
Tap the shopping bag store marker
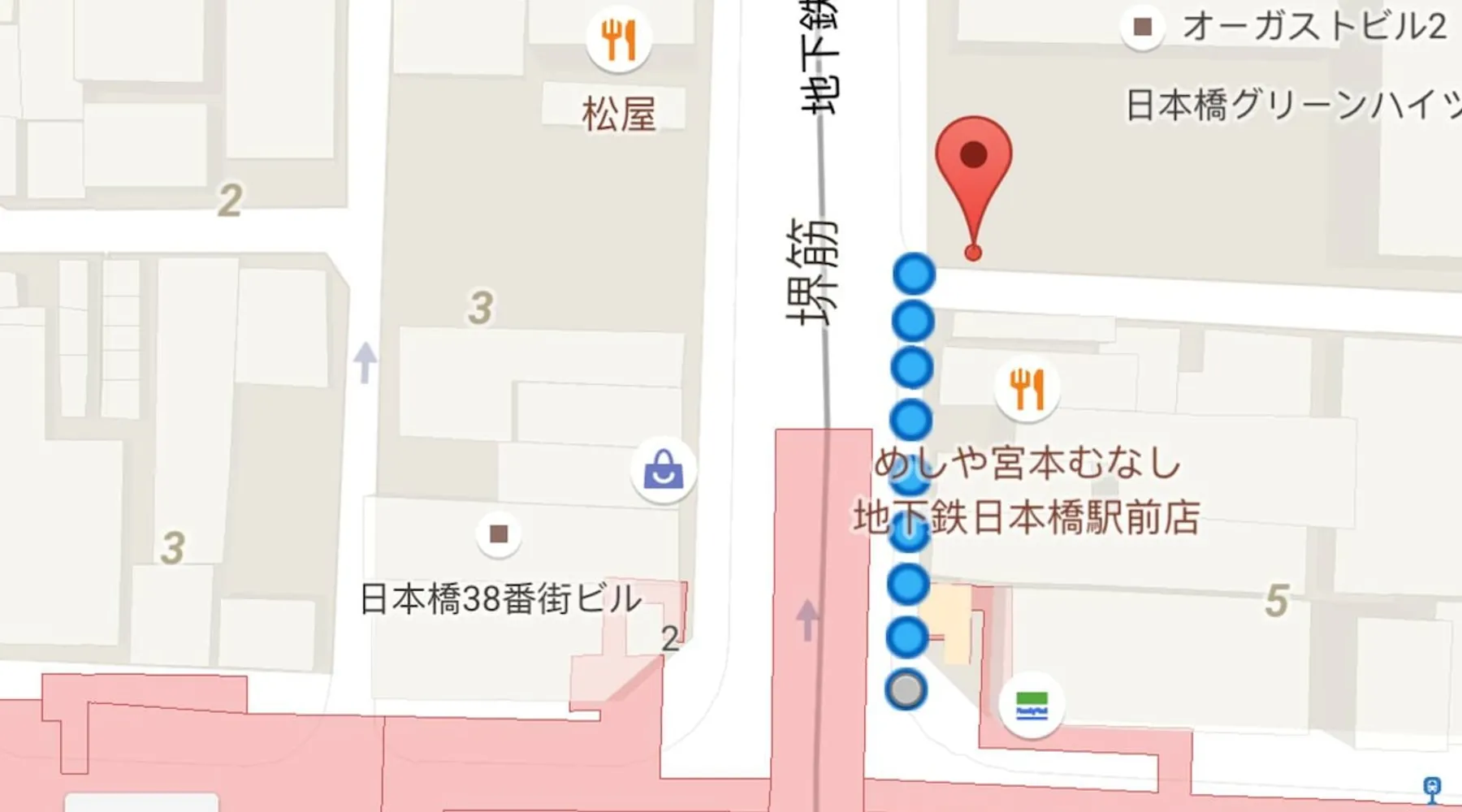663,470
